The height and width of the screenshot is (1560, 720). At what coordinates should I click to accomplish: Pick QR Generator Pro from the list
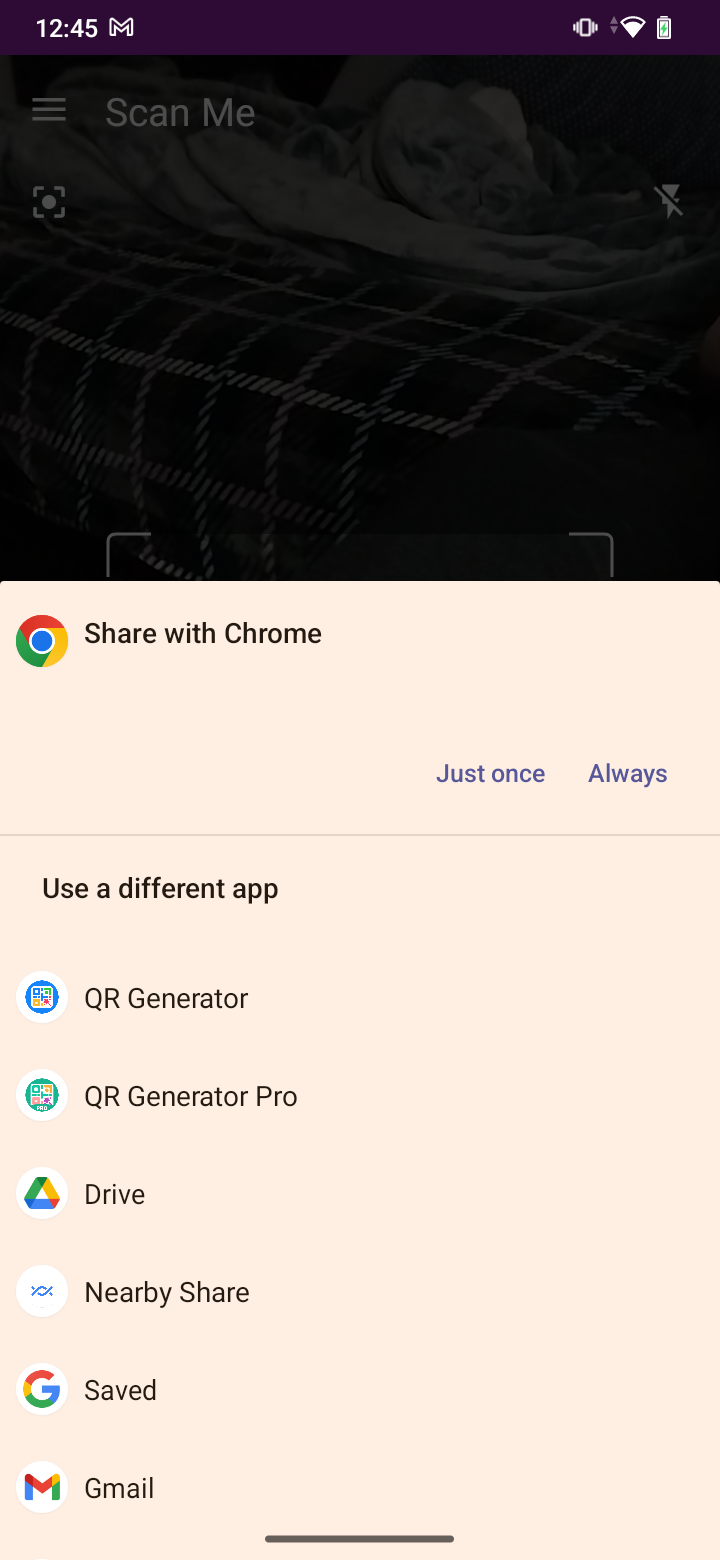pos(190,1096)
